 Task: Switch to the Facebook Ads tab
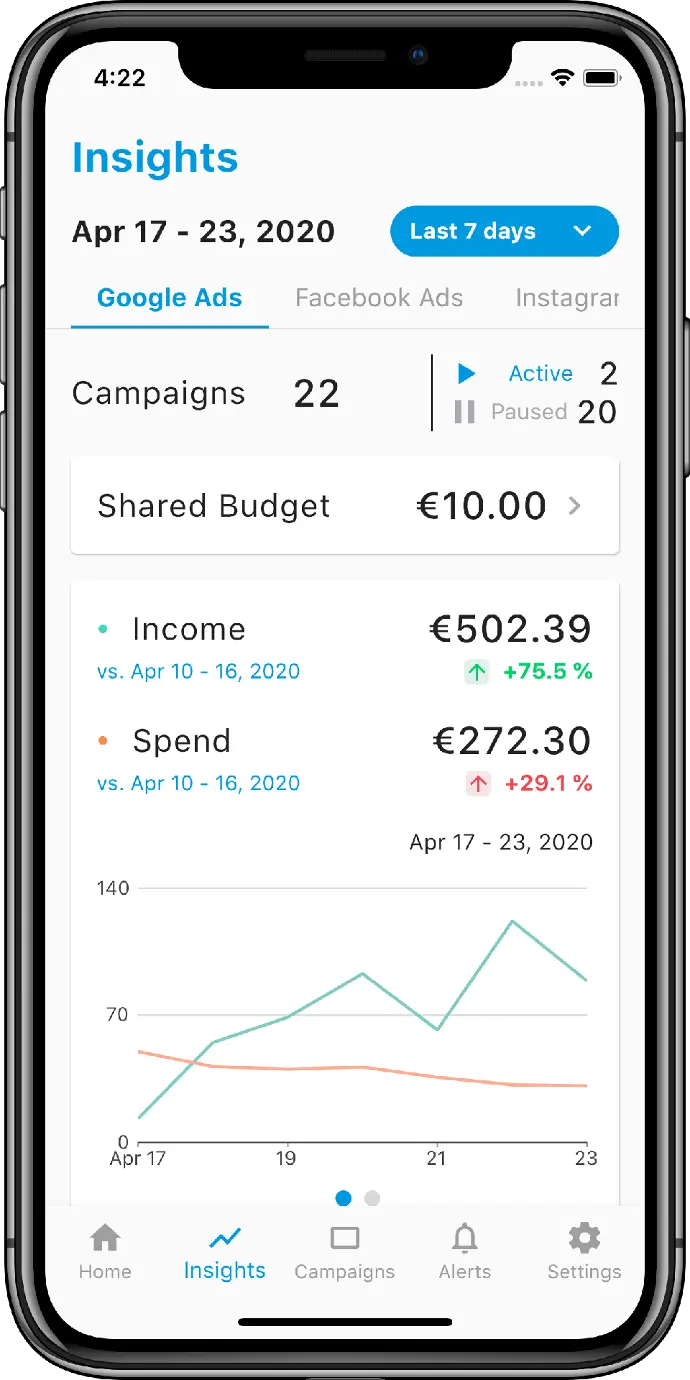(x=379, y=298)
